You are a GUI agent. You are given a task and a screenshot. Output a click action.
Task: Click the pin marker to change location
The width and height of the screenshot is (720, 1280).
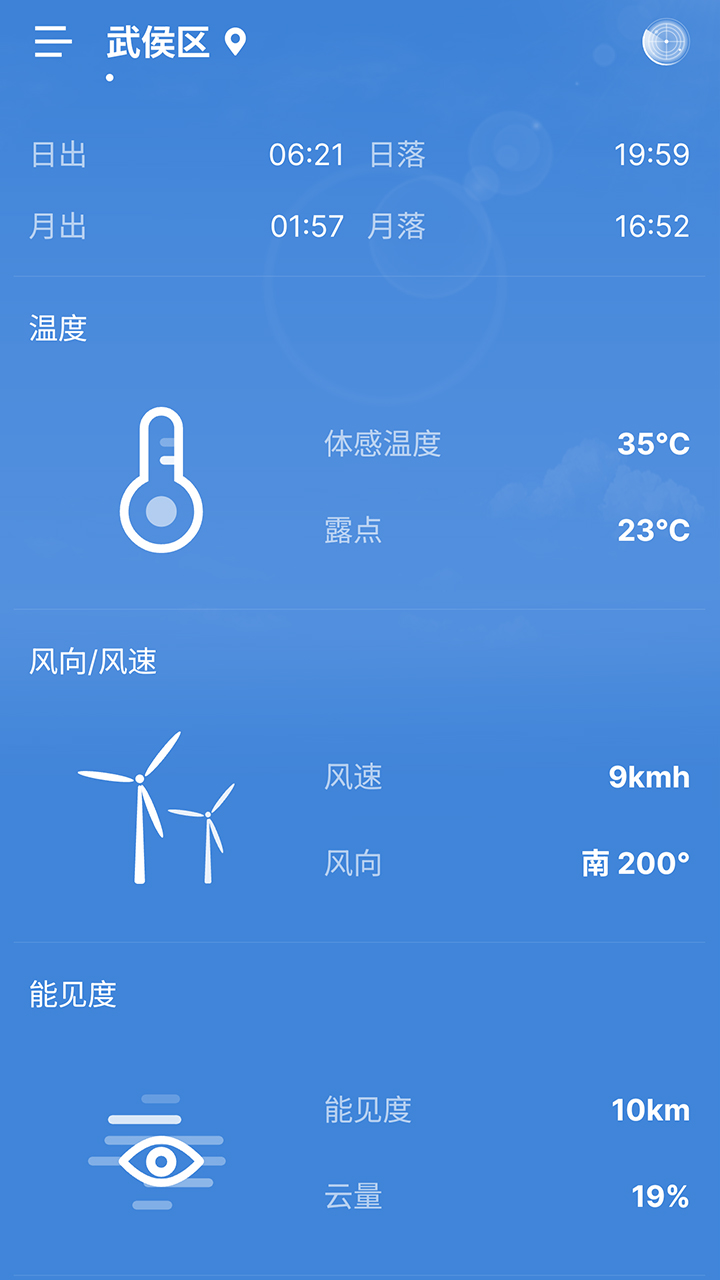233,43
